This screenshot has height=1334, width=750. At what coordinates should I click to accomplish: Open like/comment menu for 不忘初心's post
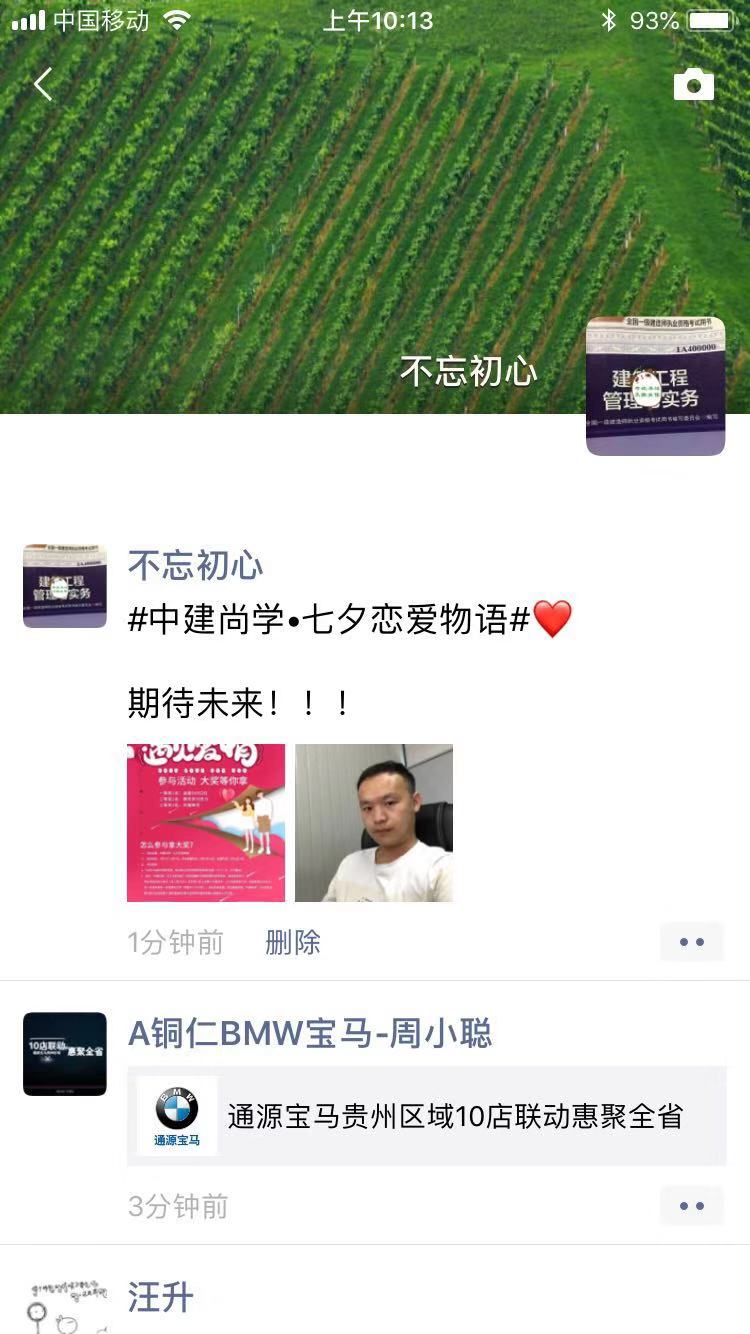click(692, 942)
